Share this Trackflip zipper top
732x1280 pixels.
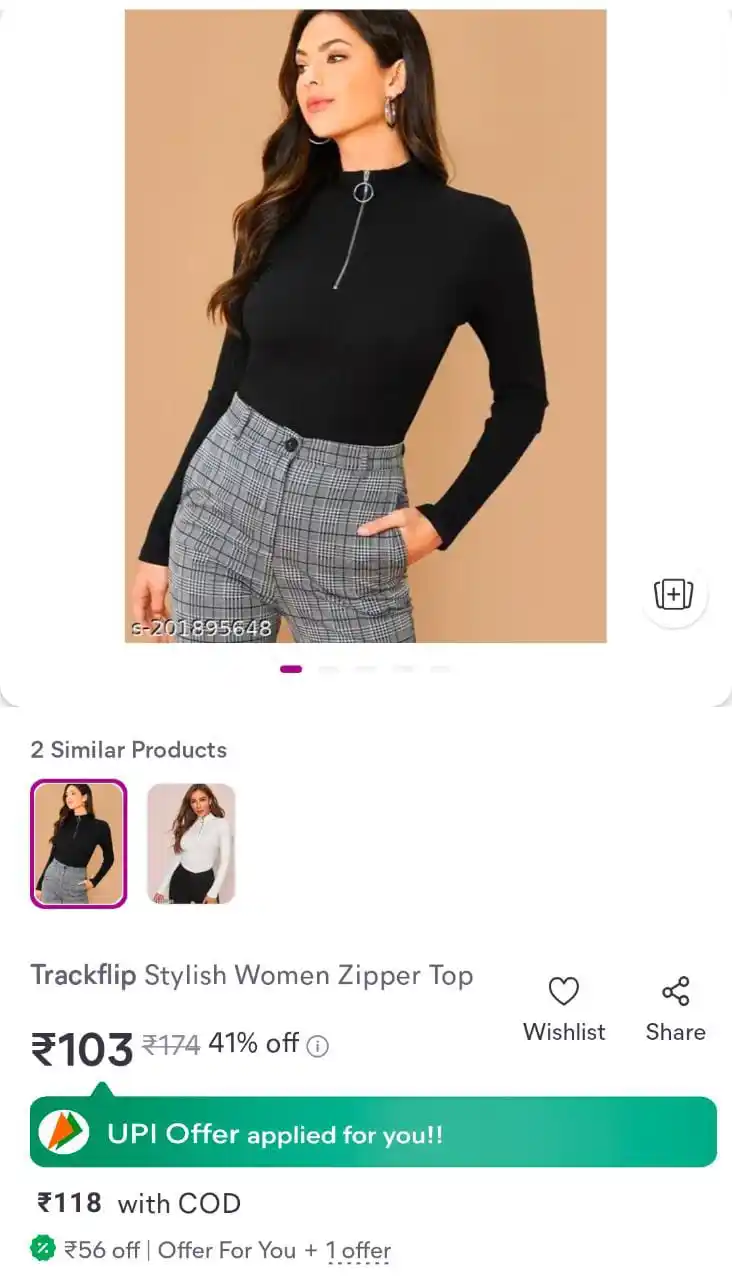(675, 1008)
